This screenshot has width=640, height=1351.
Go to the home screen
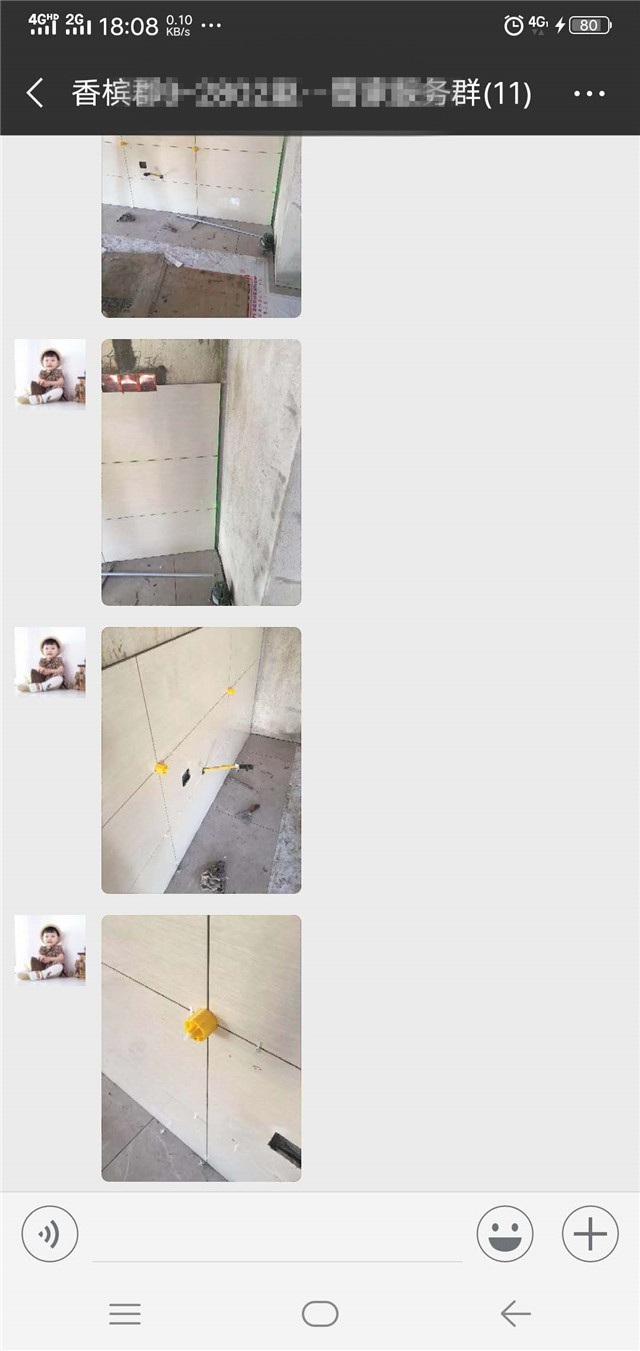coord(320,1314)
